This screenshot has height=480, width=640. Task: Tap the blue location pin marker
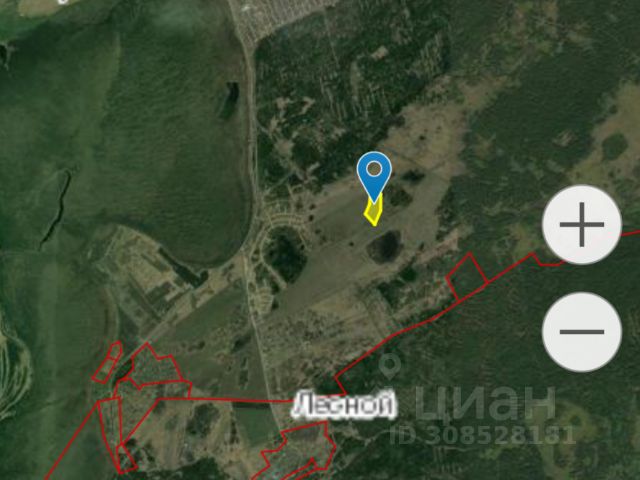coord(373,174)
